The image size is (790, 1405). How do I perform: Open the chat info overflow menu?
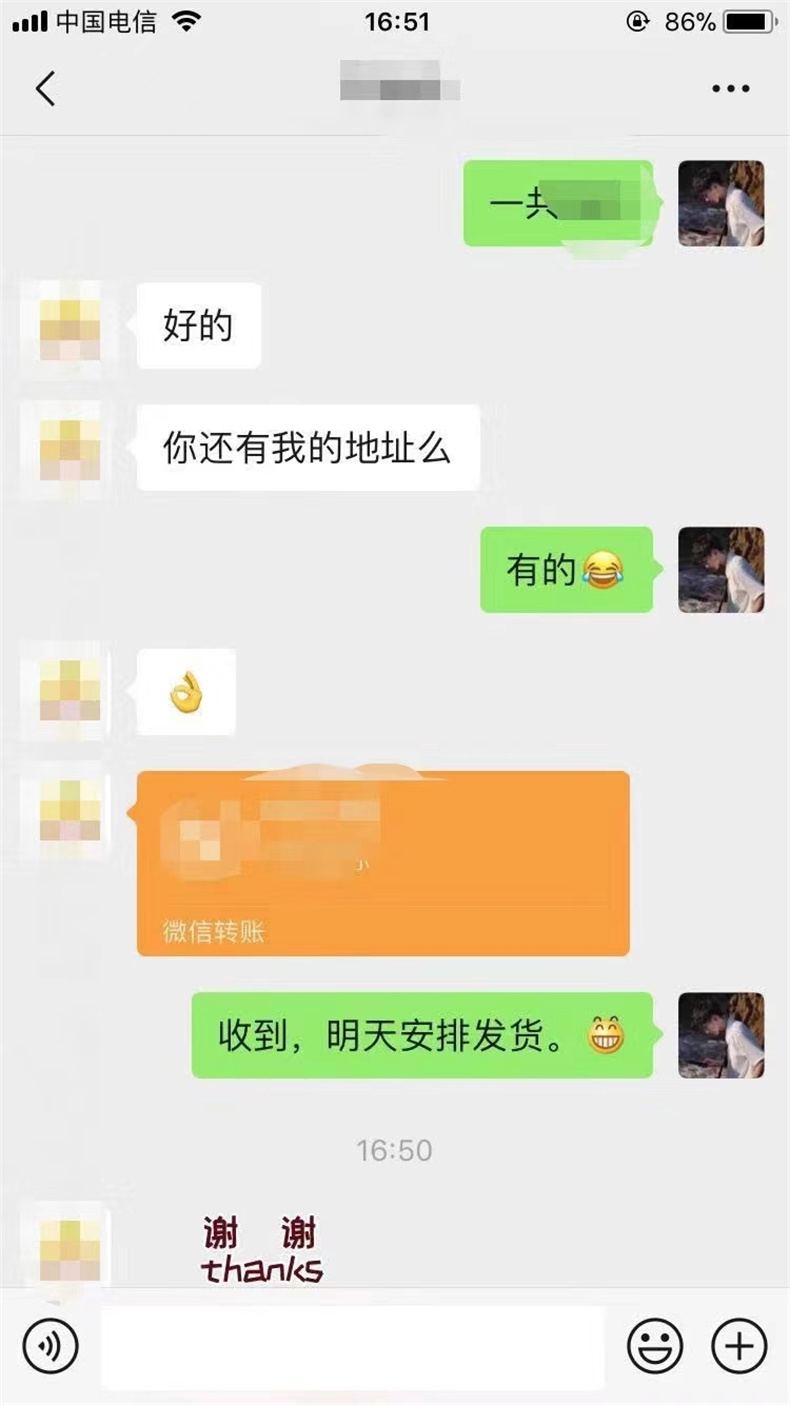point(730,89)
